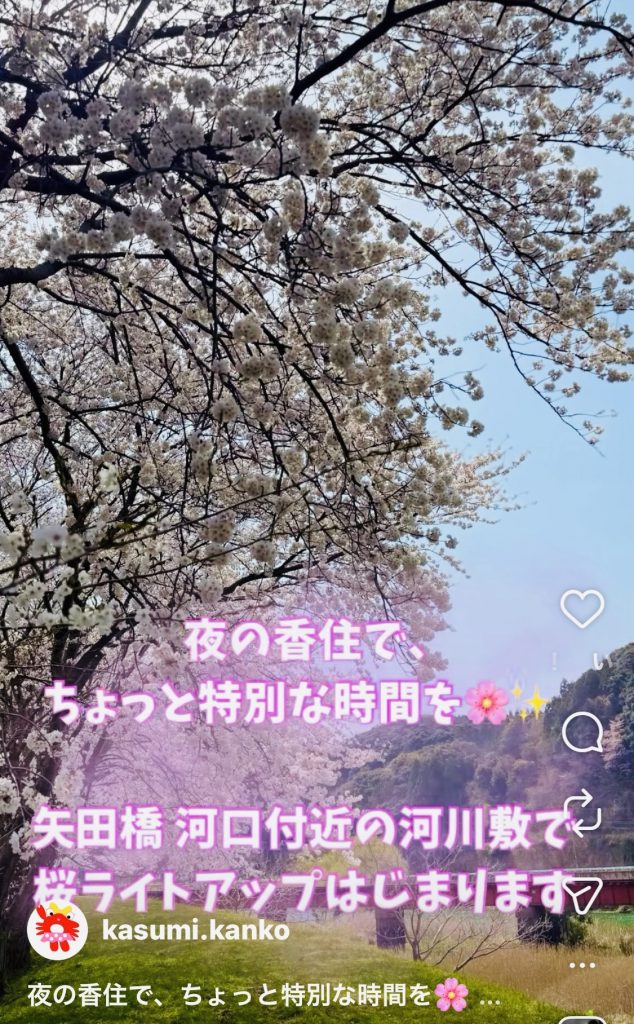Open the three-dot more options

[582, 966]
